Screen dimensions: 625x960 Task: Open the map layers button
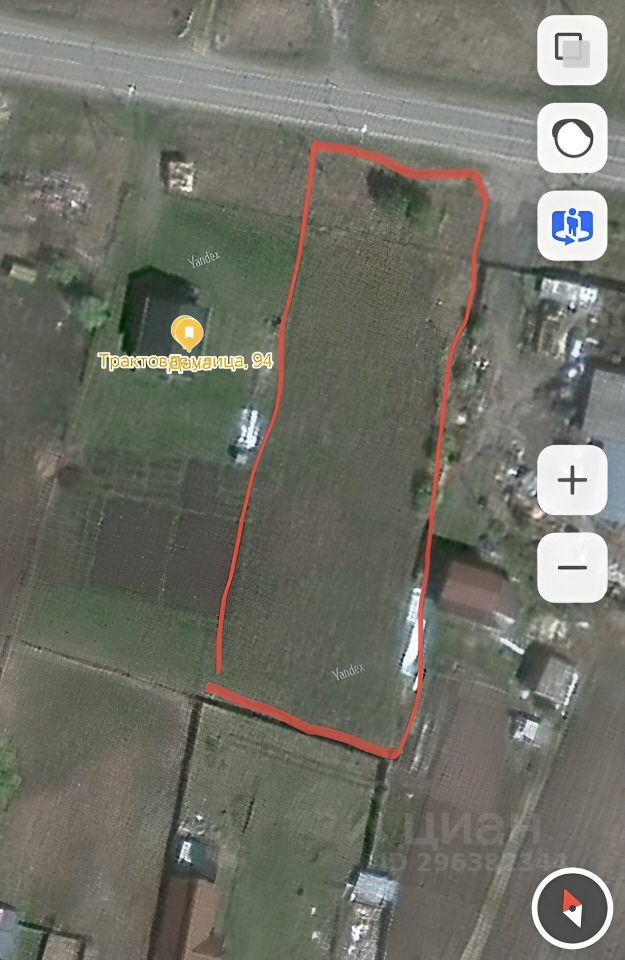pos(572,50)
